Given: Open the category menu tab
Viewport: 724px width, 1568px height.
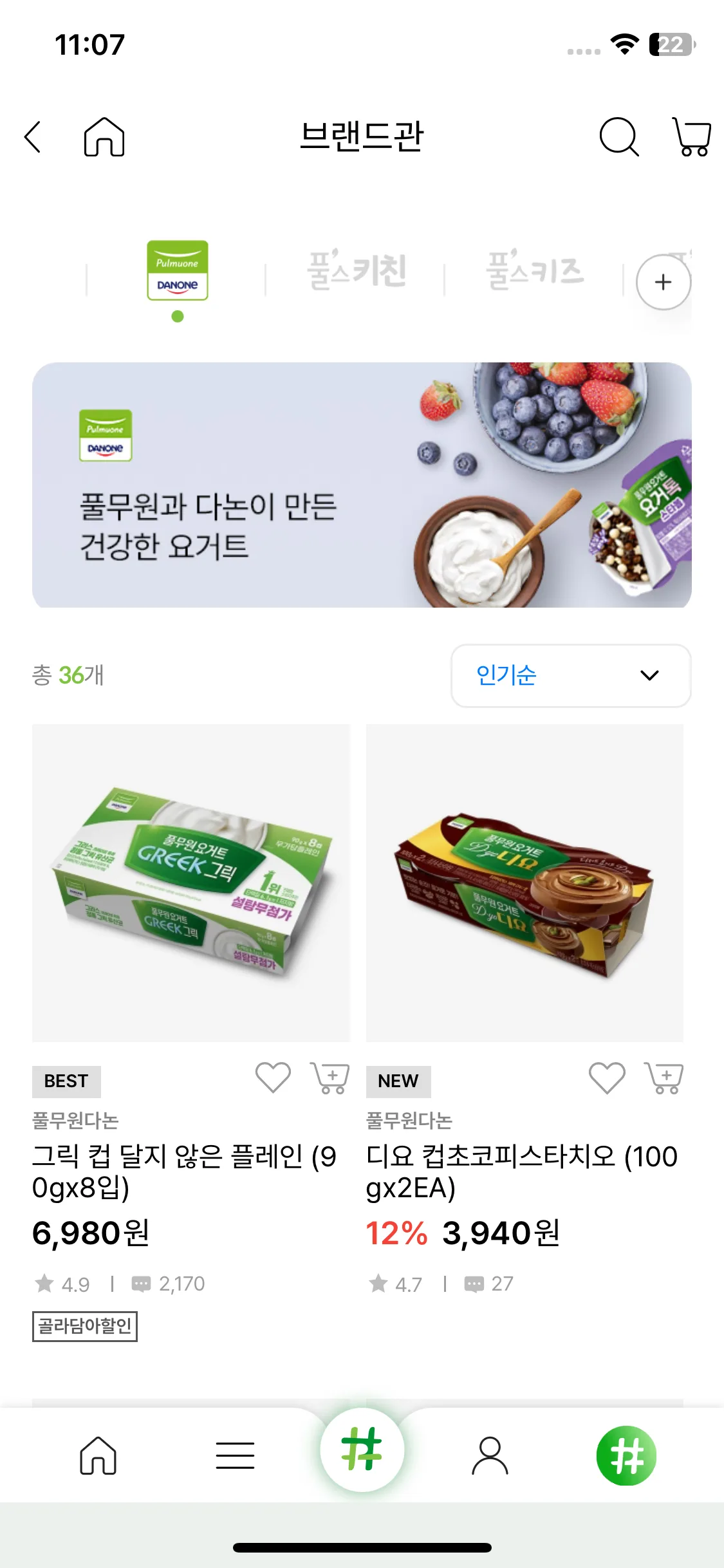Looking at the screenshot, I should click(x=235, y=1455).
